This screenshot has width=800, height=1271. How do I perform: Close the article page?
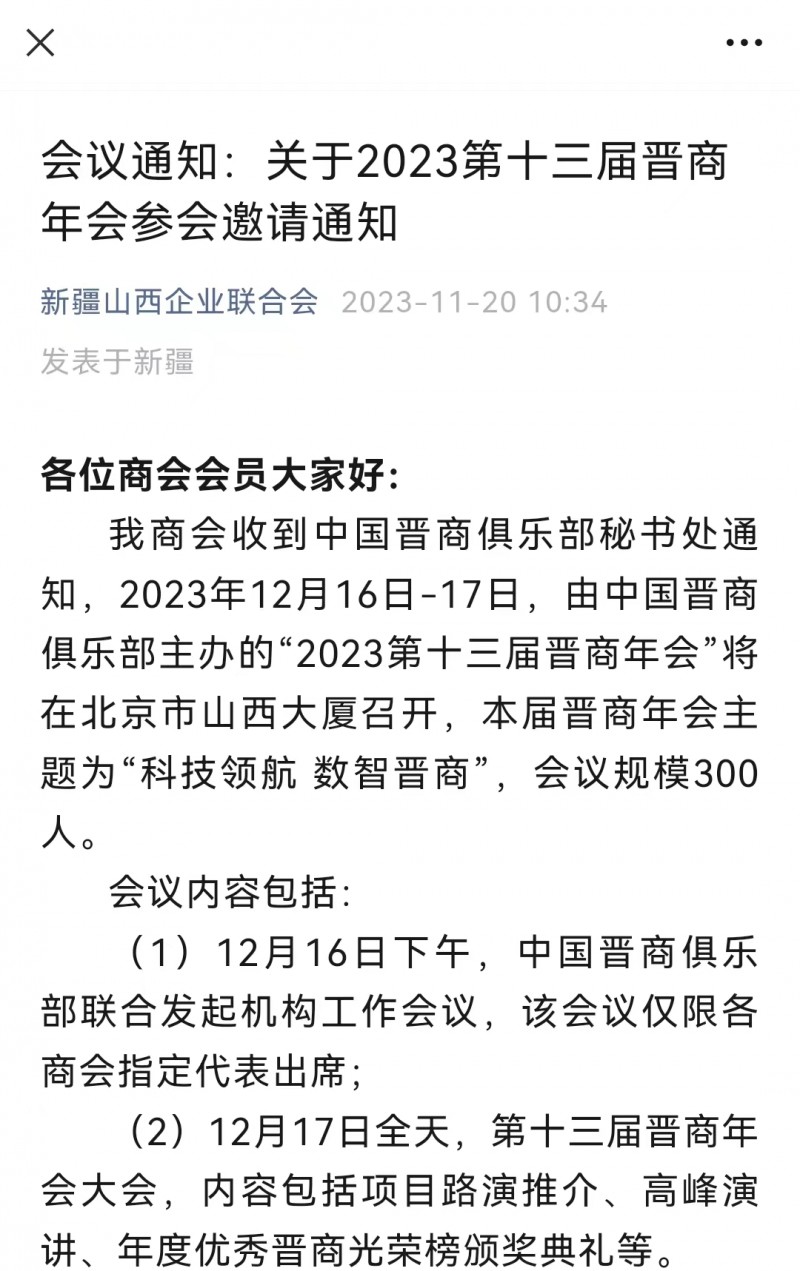[x=40, y=43]
